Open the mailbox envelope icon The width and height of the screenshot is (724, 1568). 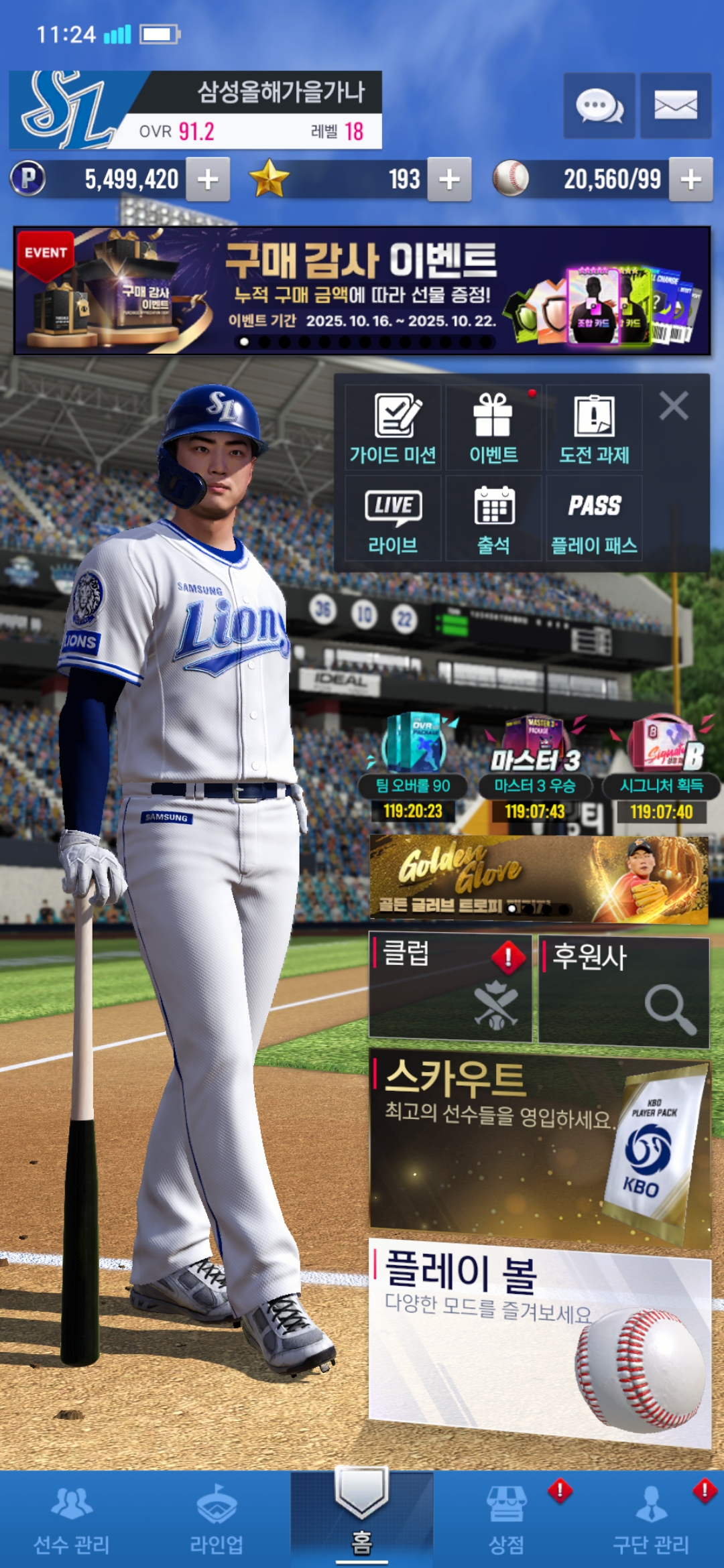coord(675,106)
